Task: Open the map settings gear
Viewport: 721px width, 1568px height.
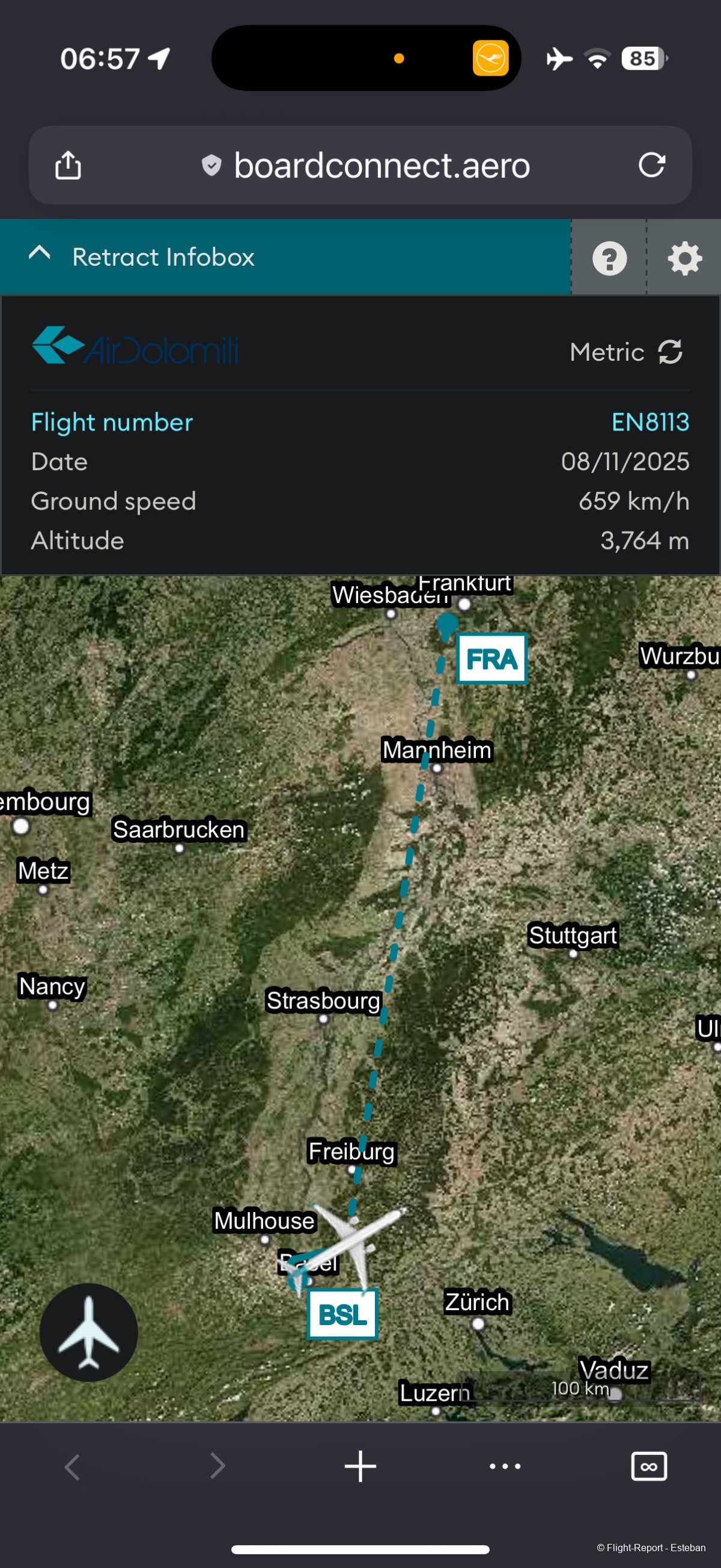Action: 684,258
